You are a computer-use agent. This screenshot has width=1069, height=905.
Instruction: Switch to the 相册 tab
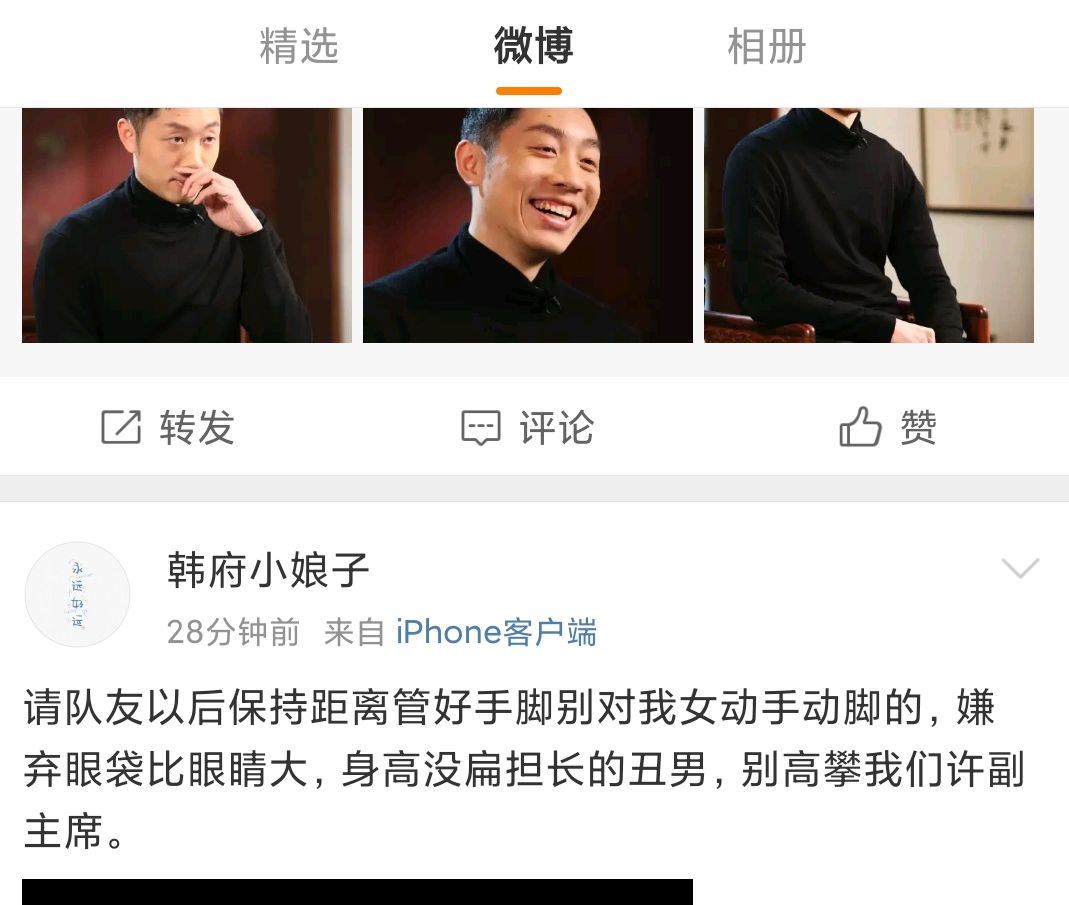(766, 48)
